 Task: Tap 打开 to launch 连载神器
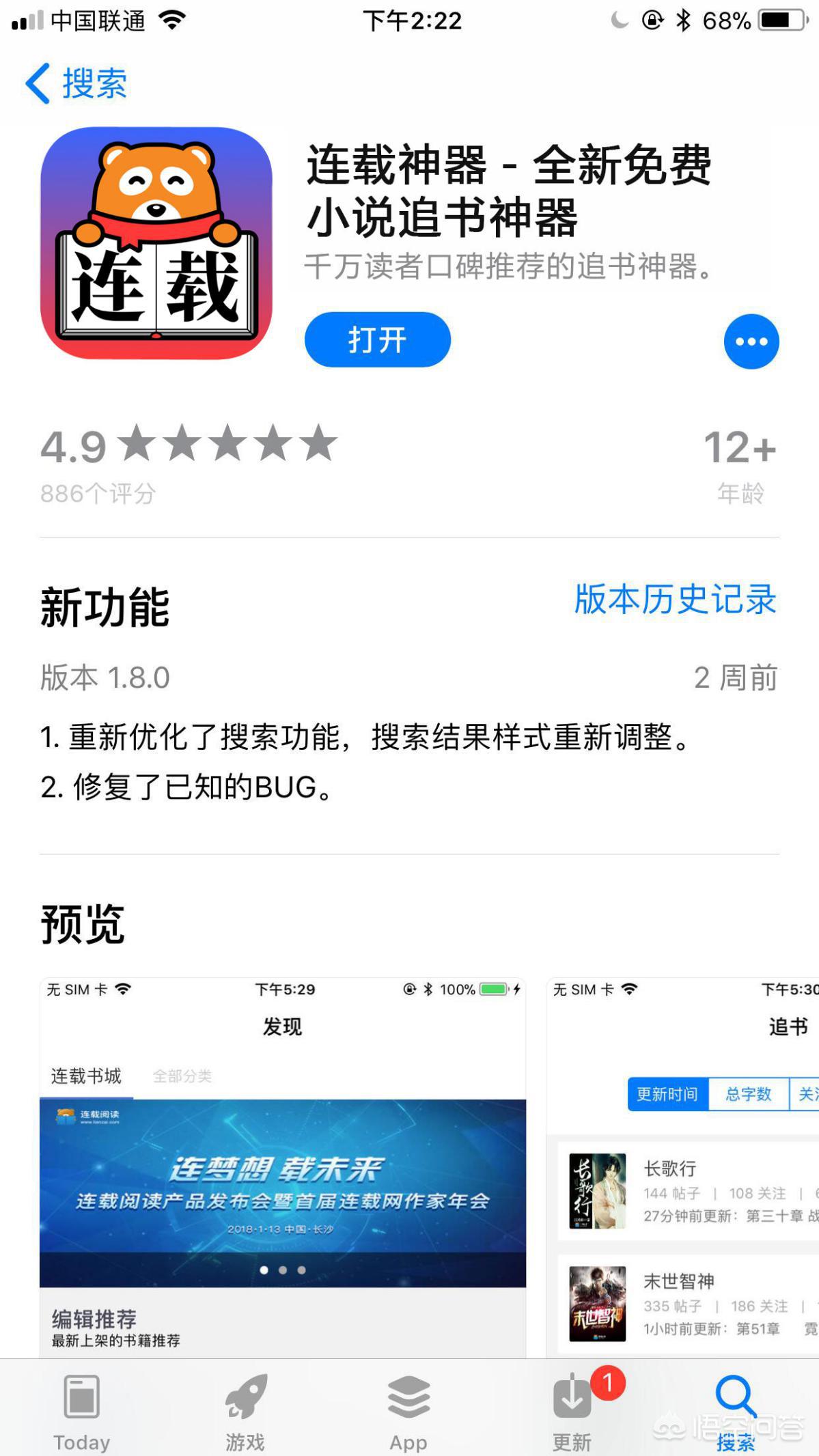pyautogui.click(x=377, y=339)
